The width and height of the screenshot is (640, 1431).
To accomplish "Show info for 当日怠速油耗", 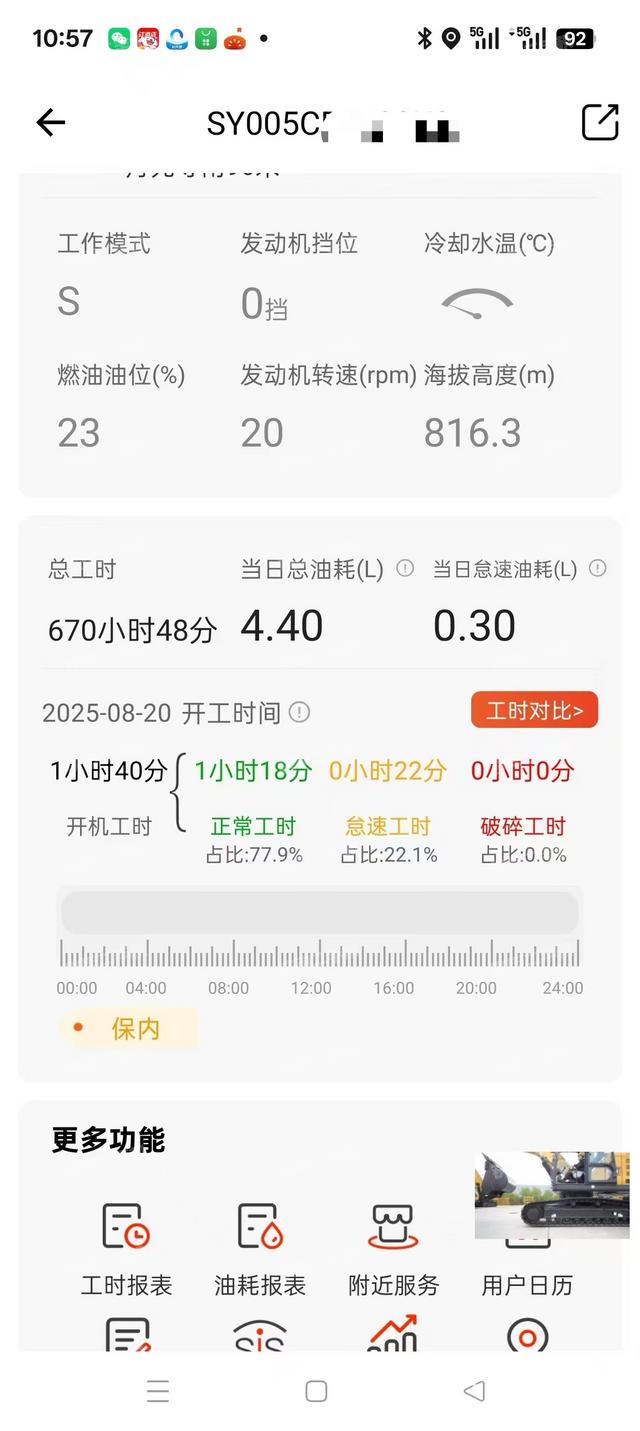I will click(598, 568).
